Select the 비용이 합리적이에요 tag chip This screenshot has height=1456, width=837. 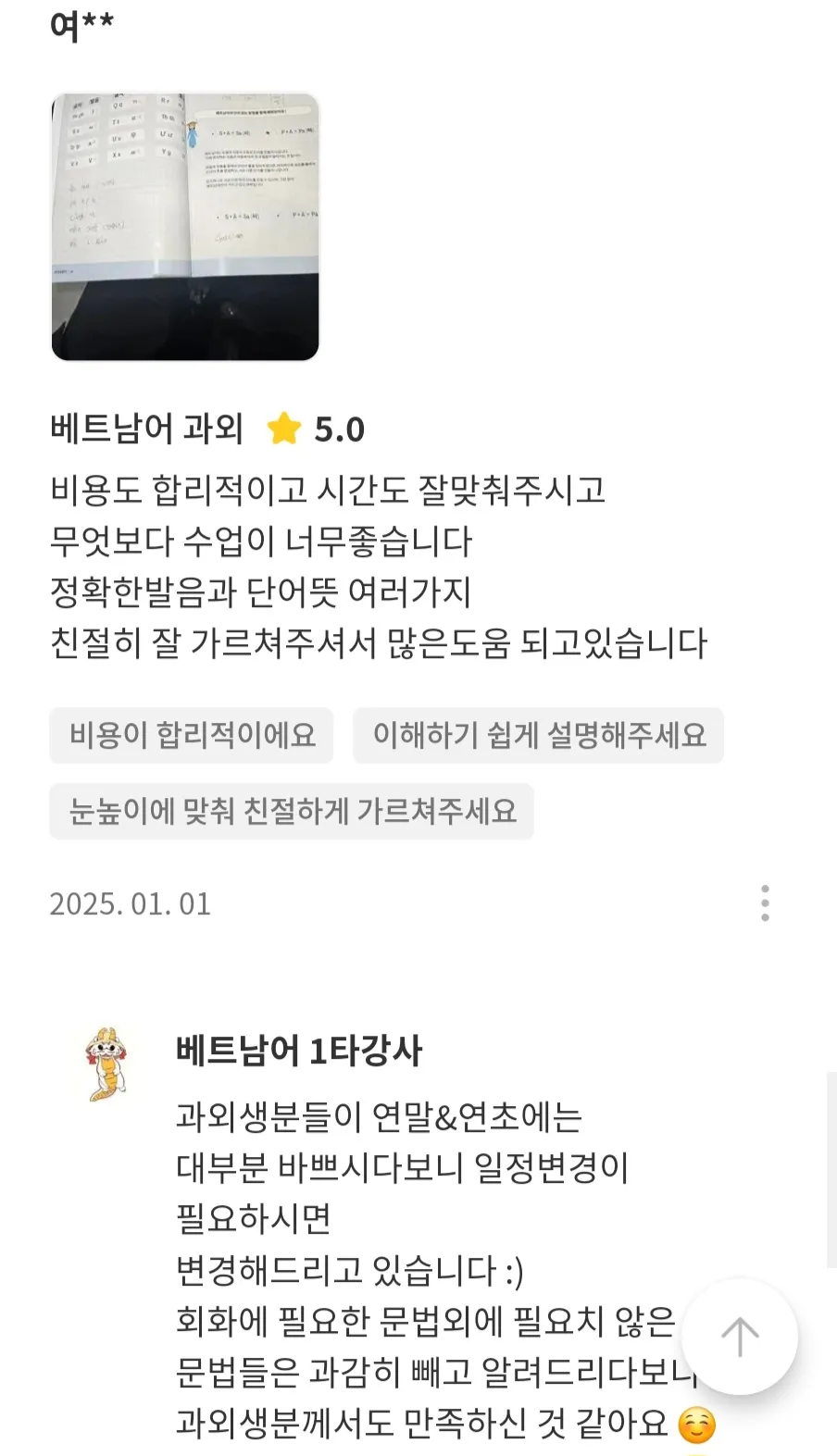[190, 735]
